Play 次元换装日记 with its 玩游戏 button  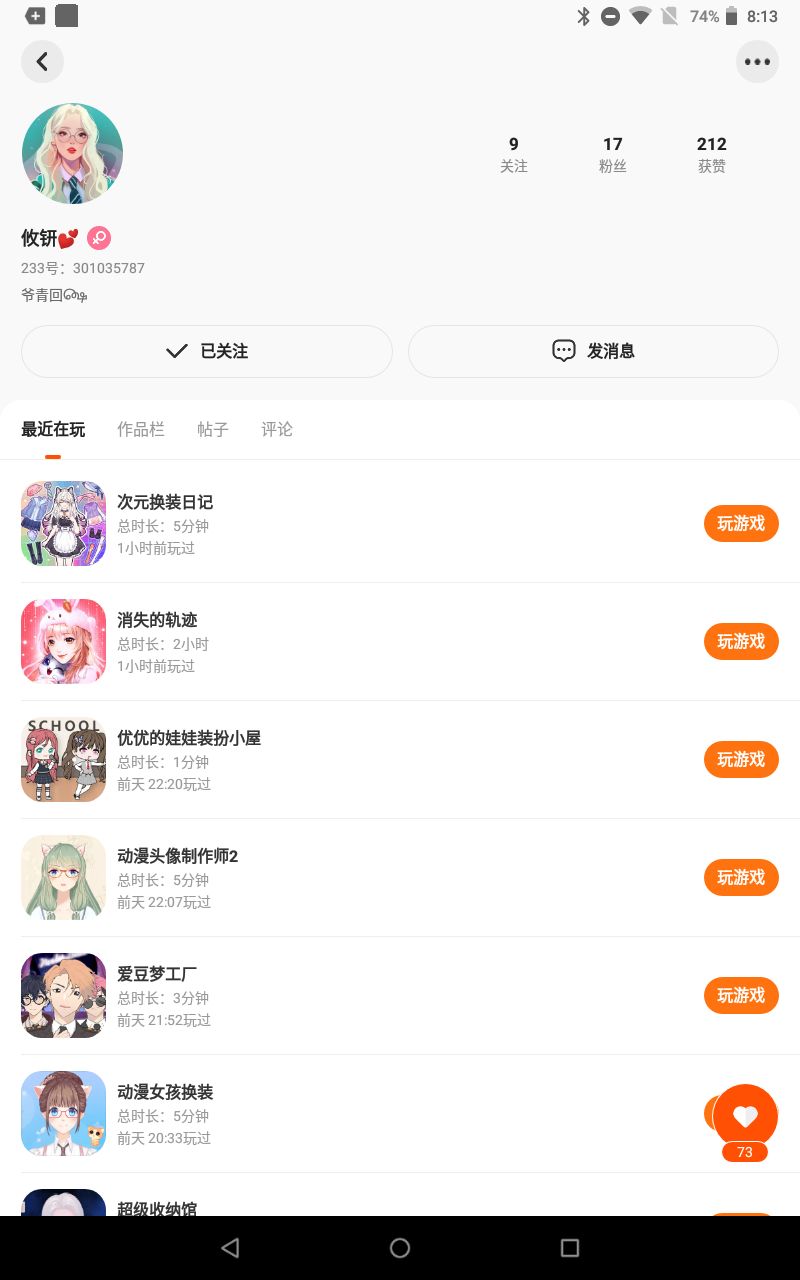click(x=741, y=523)
